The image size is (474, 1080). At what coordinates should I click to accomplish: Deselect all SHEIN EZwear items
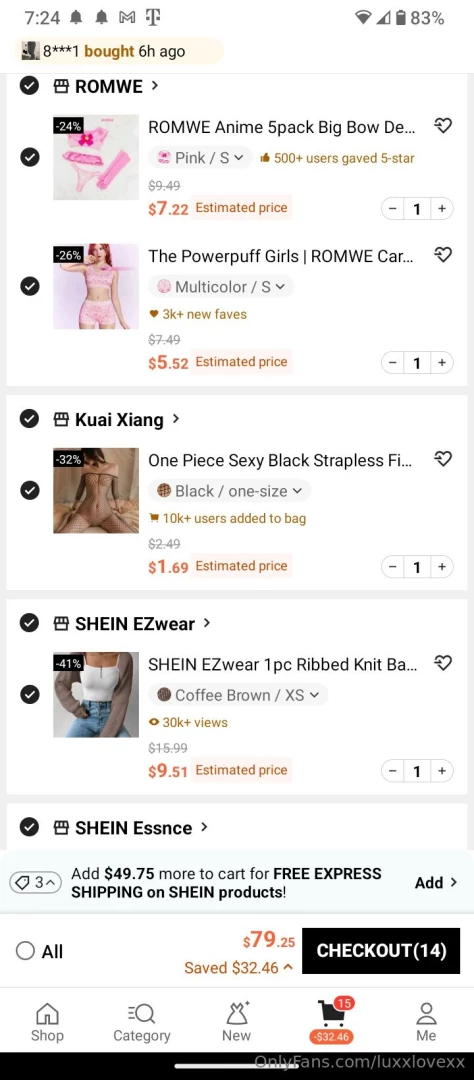tap(29, 623)
